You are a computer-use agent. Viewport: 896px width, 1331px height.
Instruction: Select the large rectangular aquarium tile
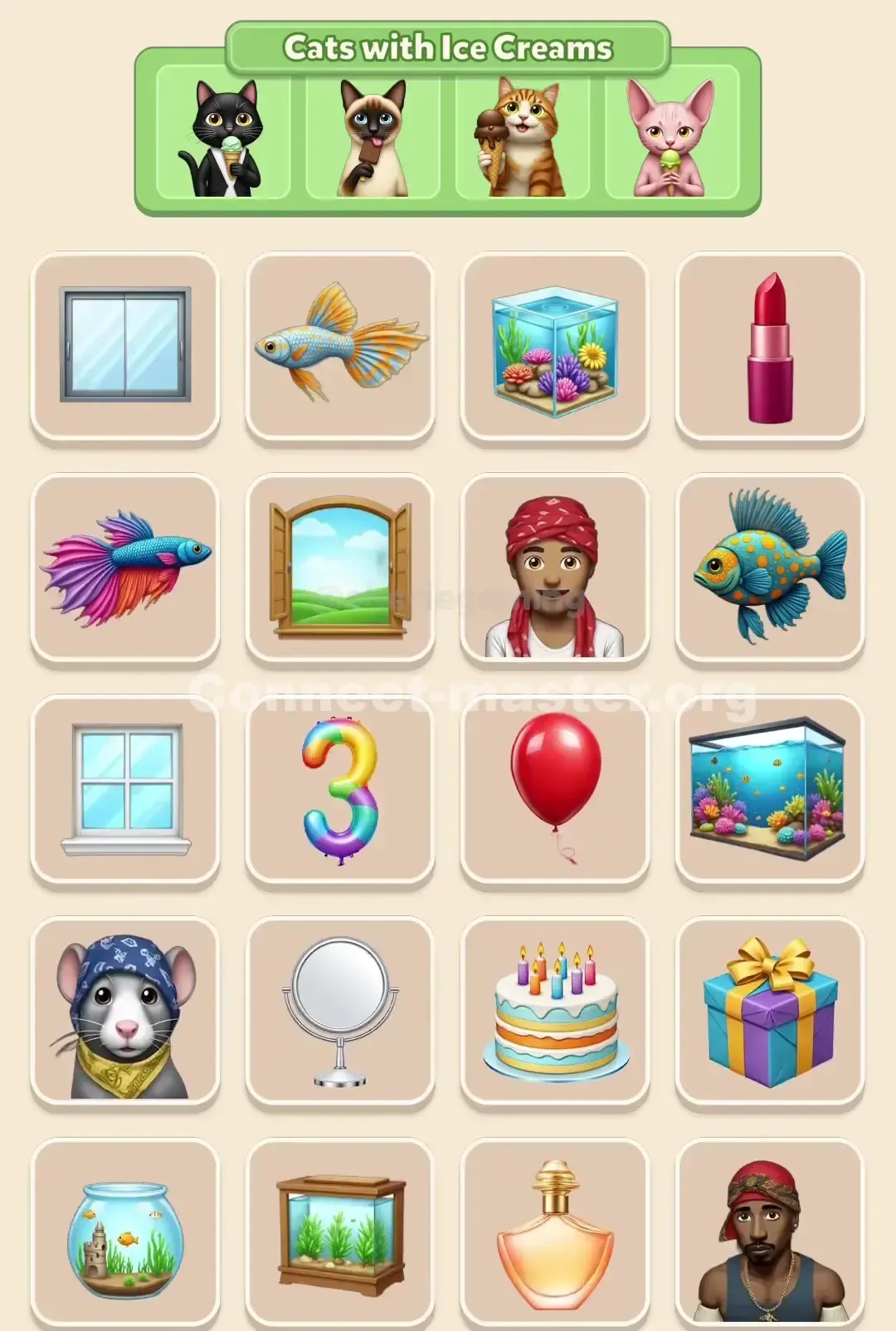click(x=768, y=792)
